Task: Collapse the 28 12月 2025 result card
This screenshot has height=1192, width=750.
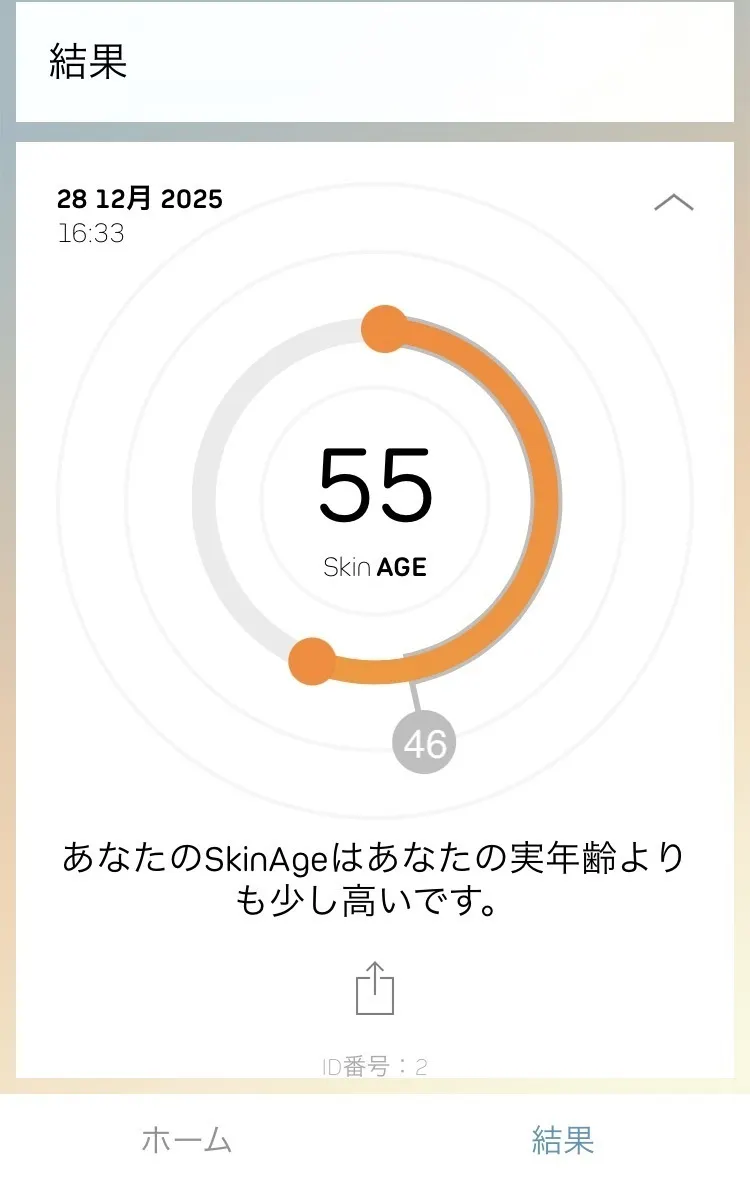Action: click(x=673, y=203)
